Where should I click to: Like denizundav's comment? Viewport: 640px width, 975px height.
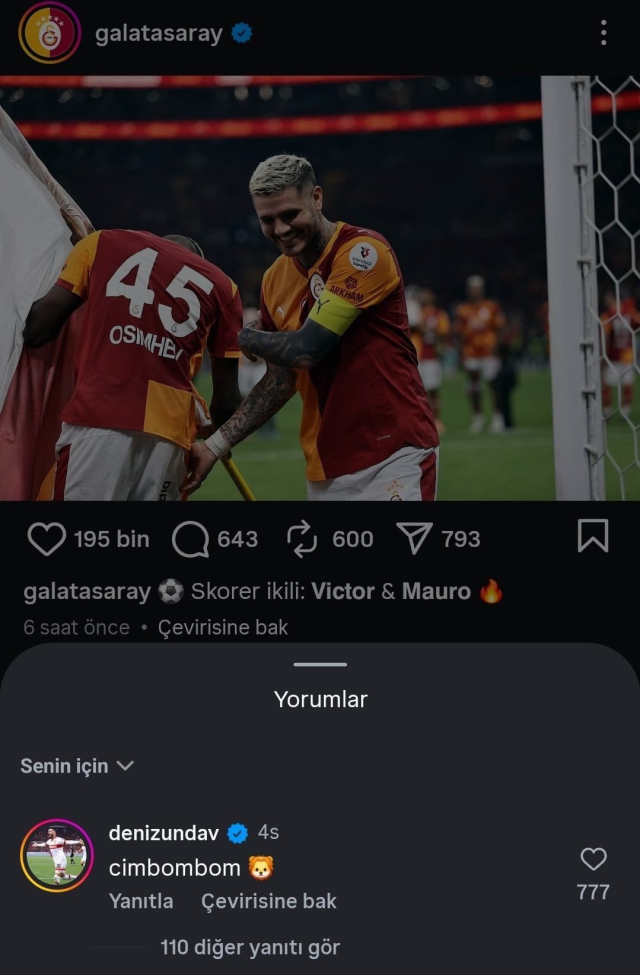coord(593,859)
